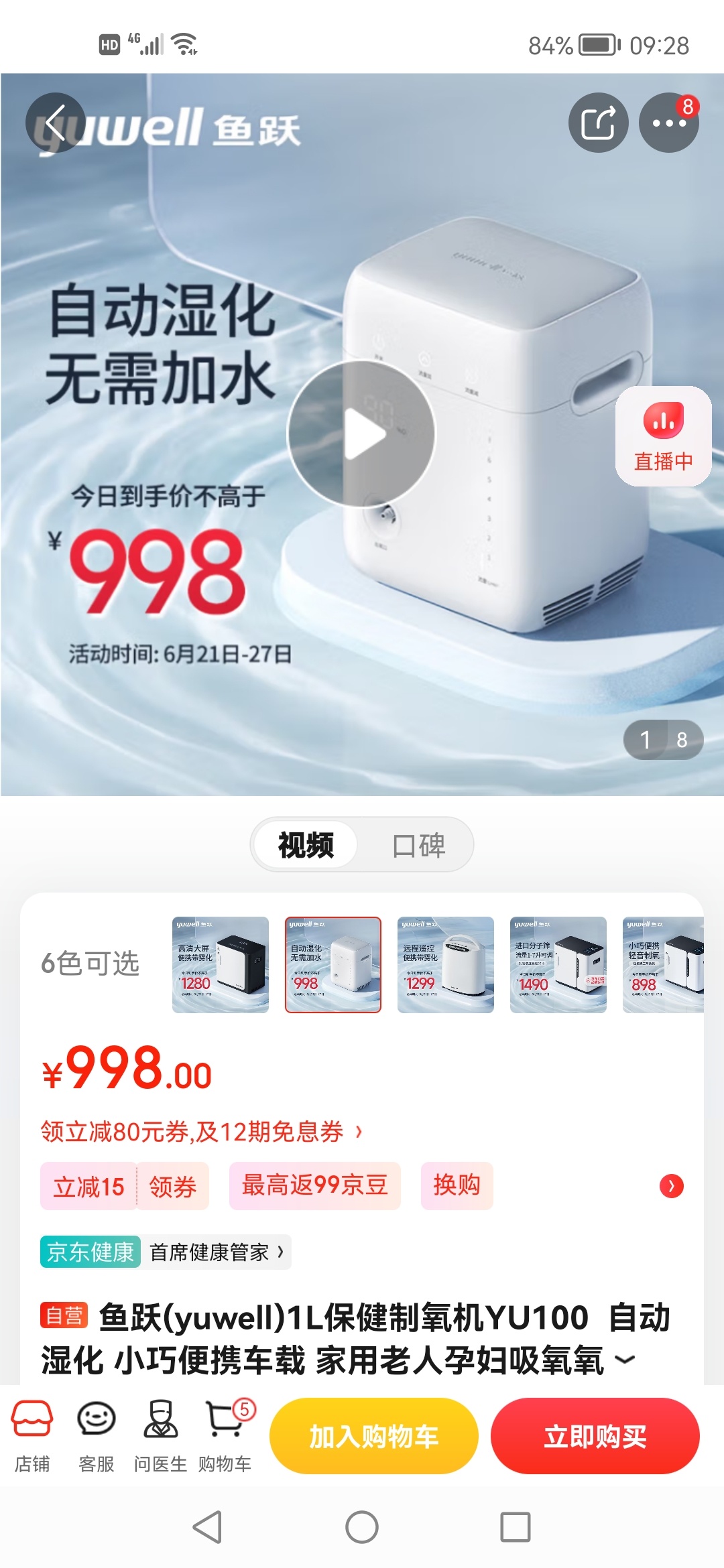The height and width of the screenshot is (1568, 724).
Task: Expand the full product title
Action: (625, 1360)
